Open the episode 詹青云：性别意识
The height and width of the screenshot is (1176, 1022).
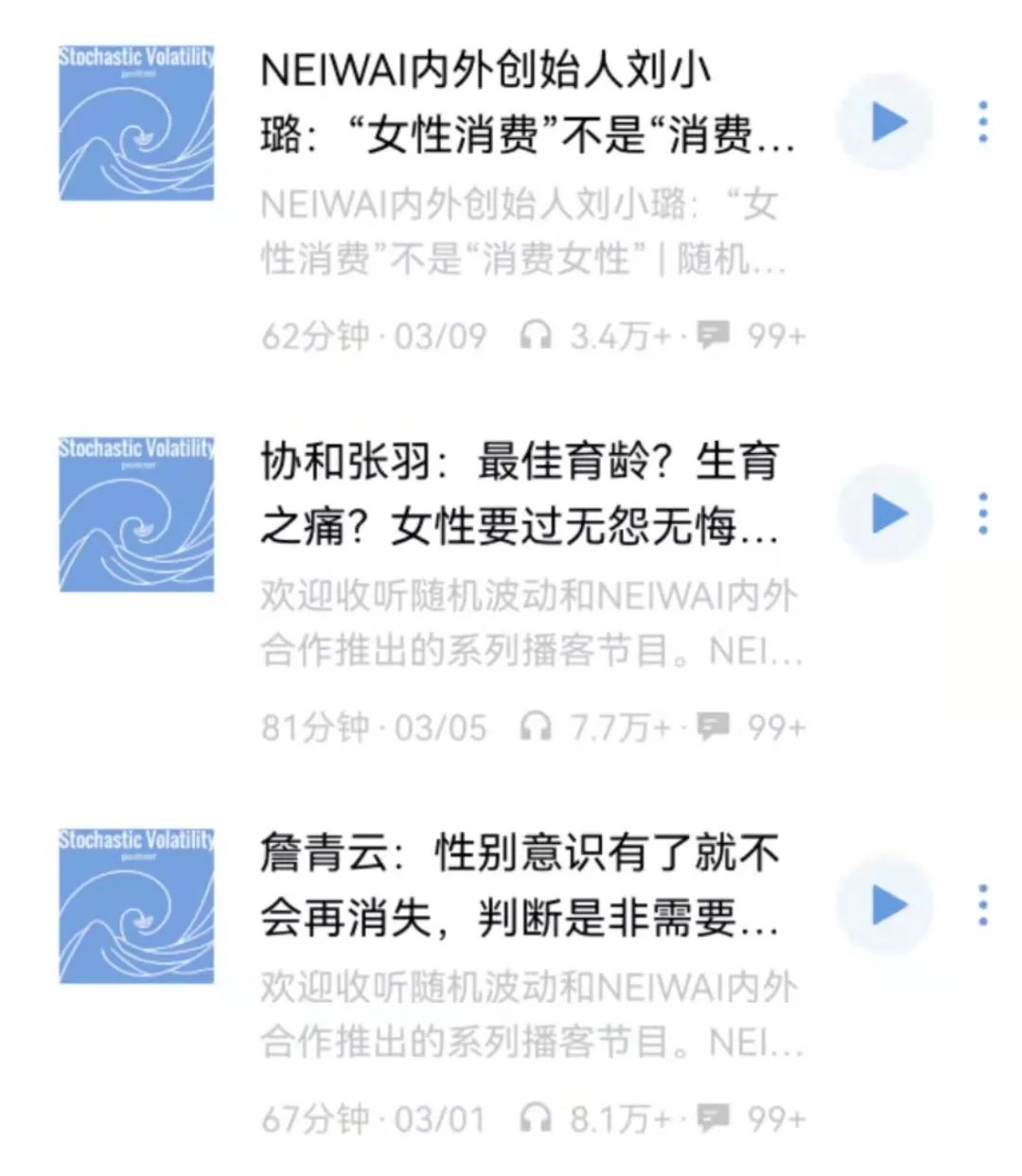tap(520, 886)
